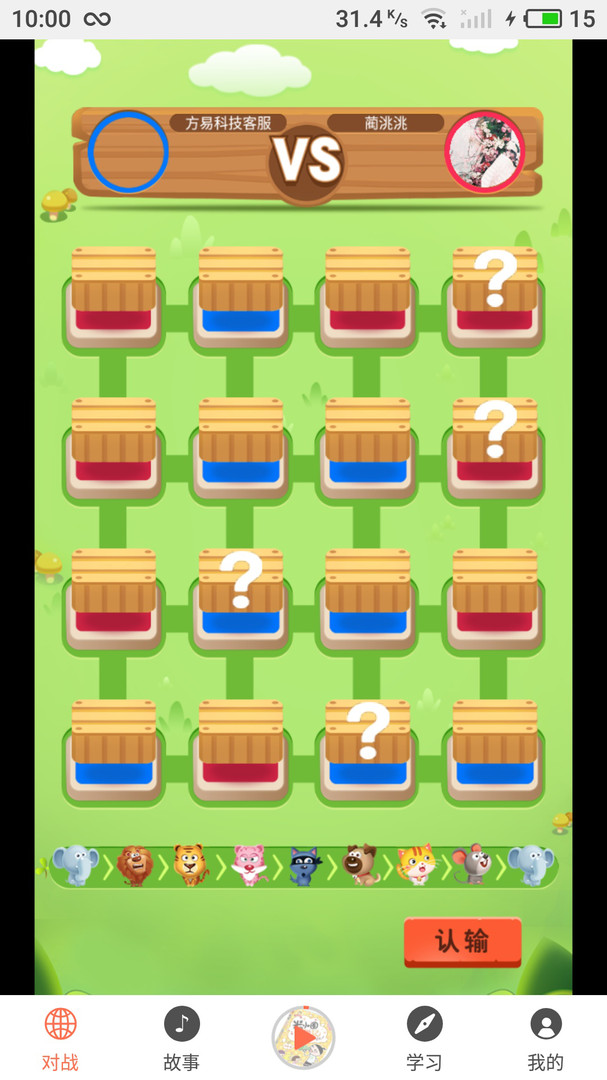Tap the center play button in the bottom bar
The height and width of the screenshot is (1080, 607).
point(303,1037)
